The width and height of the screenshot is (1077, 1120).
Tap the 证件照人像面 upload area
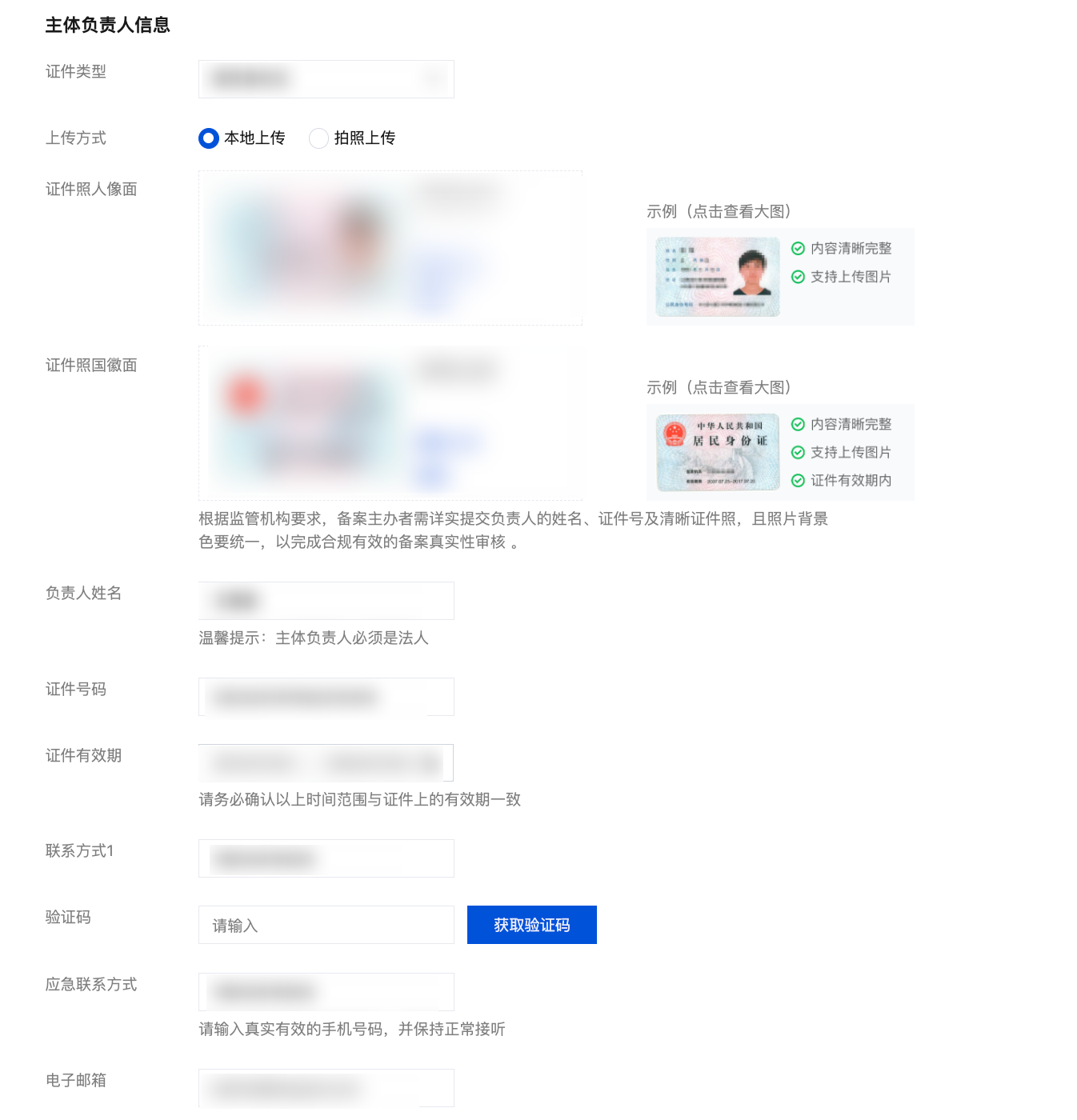click(x=390, y=248)
